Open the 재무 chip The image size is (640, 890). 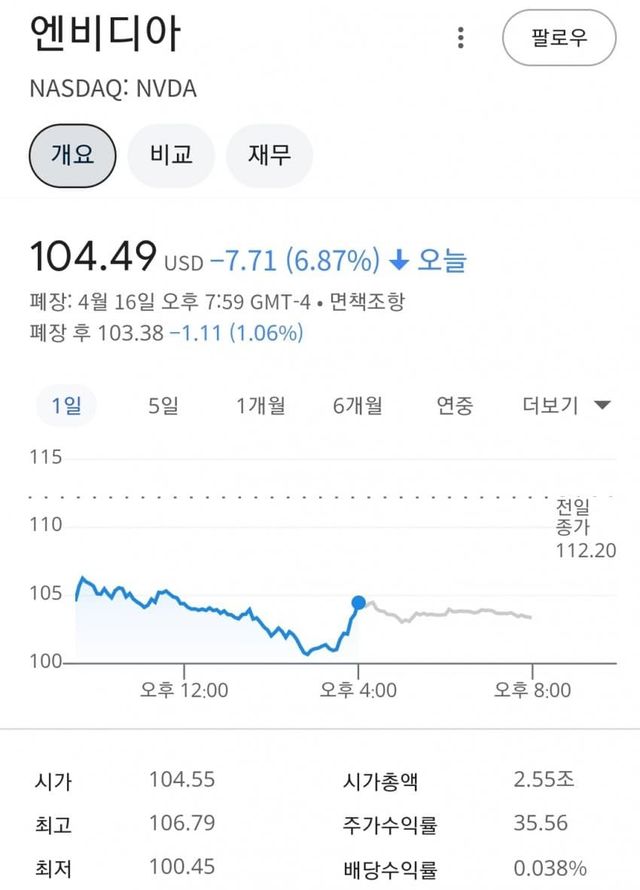269,155
